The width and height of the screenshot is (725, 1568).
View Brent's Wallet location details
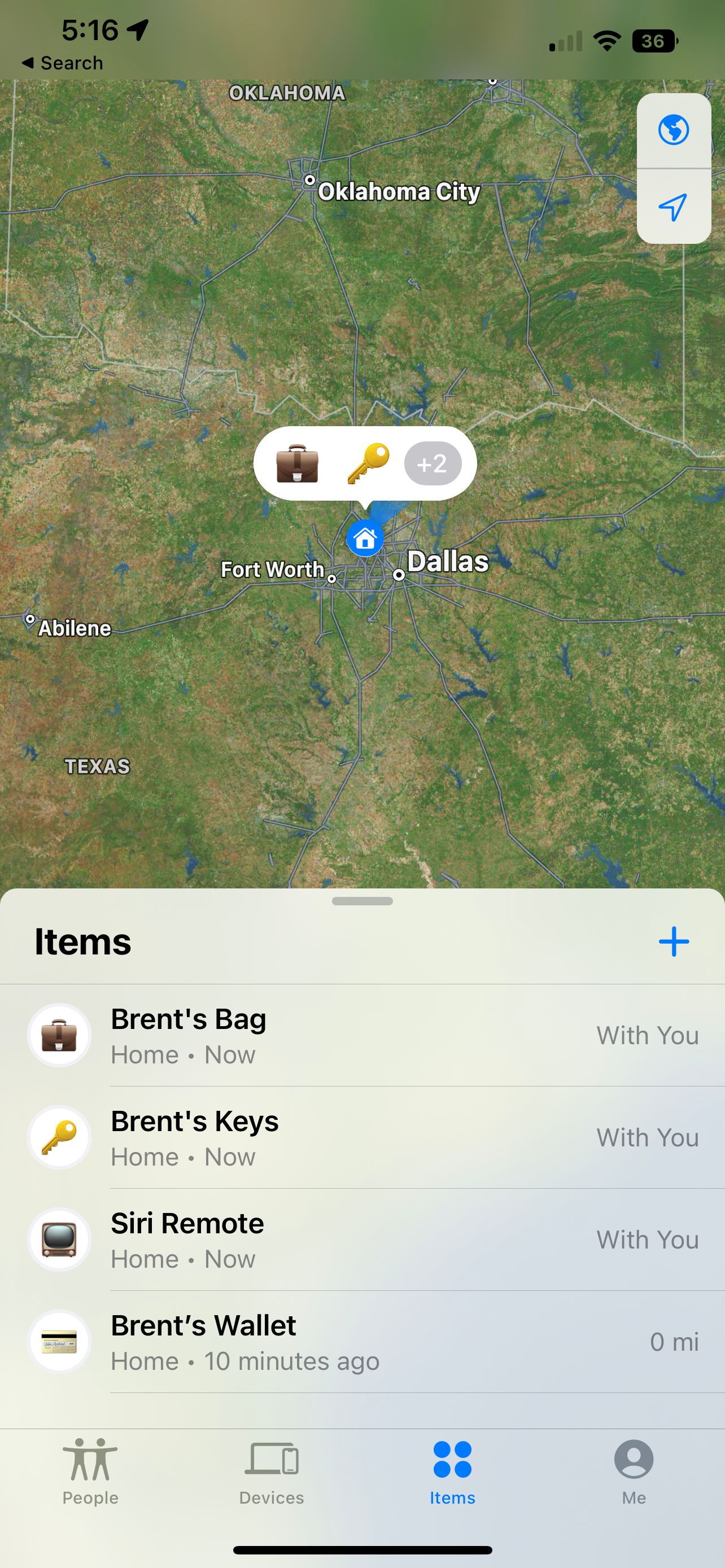[x=362, y=1342]
